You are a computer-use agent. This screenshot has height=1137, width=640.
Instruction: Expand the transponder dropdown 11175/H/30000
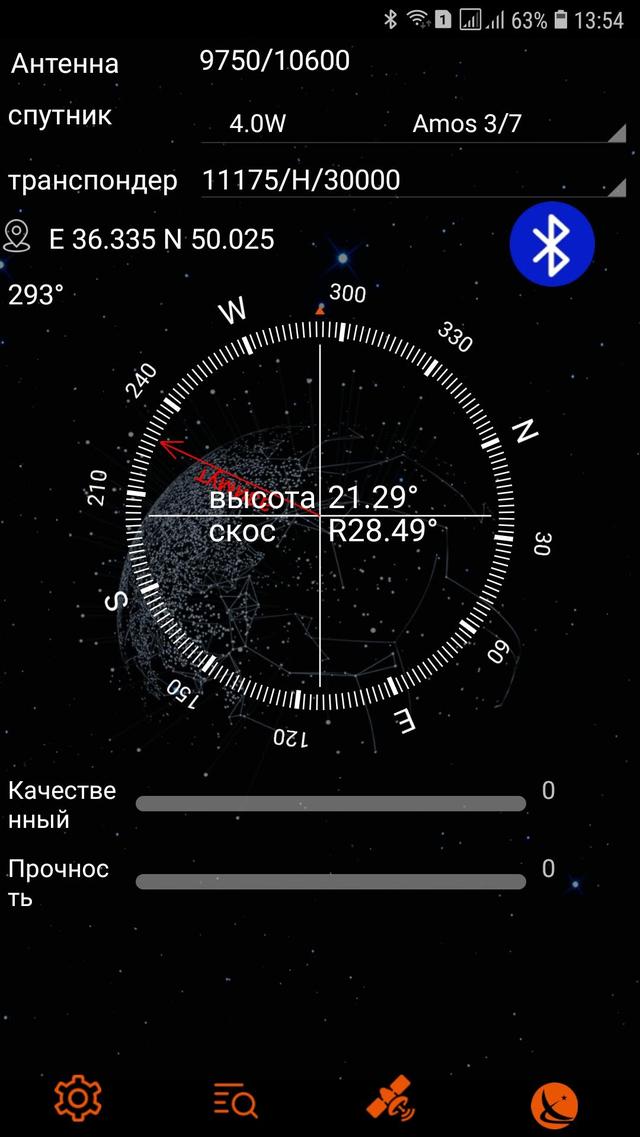pos(410,181)
